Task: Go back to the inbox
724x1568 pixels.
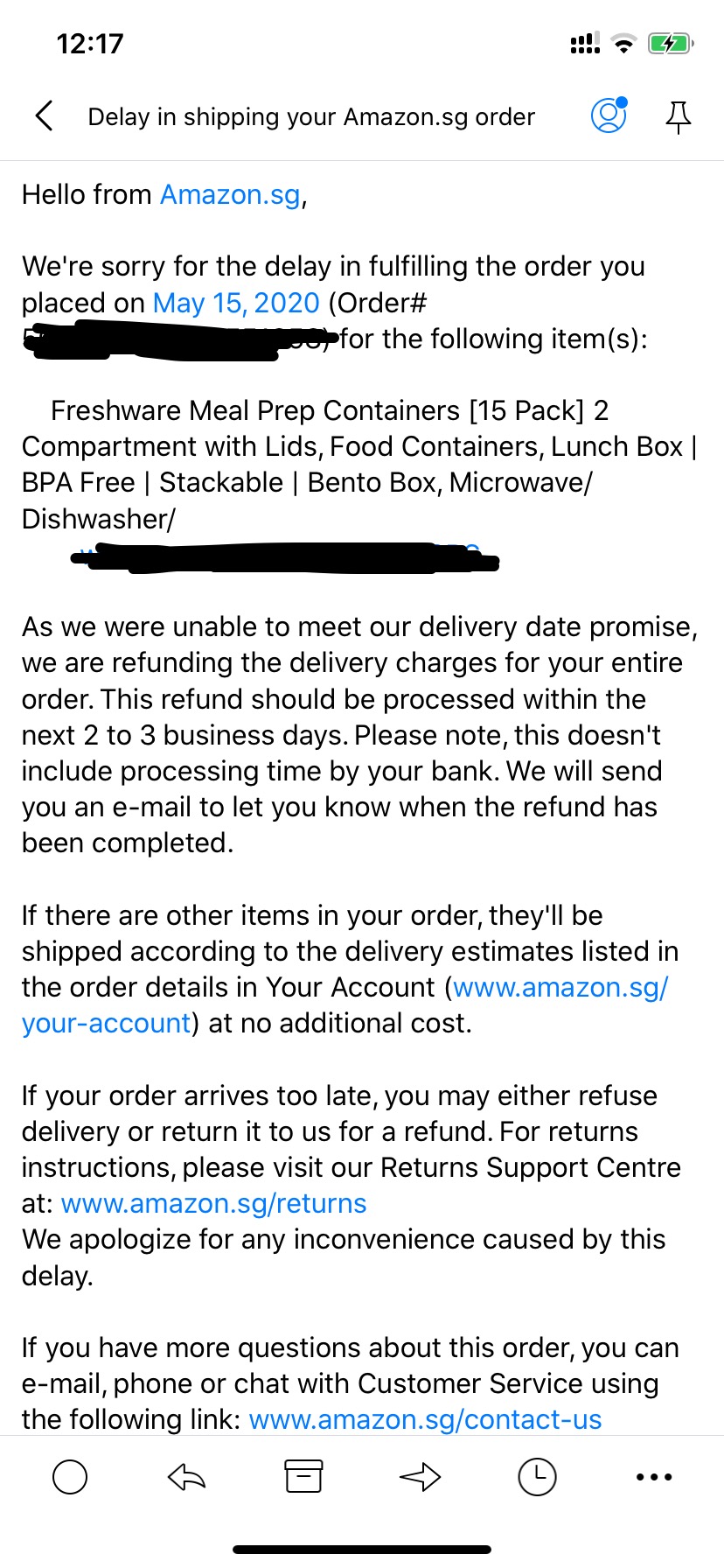Action: pyautogui.click(x=45, y=116)
